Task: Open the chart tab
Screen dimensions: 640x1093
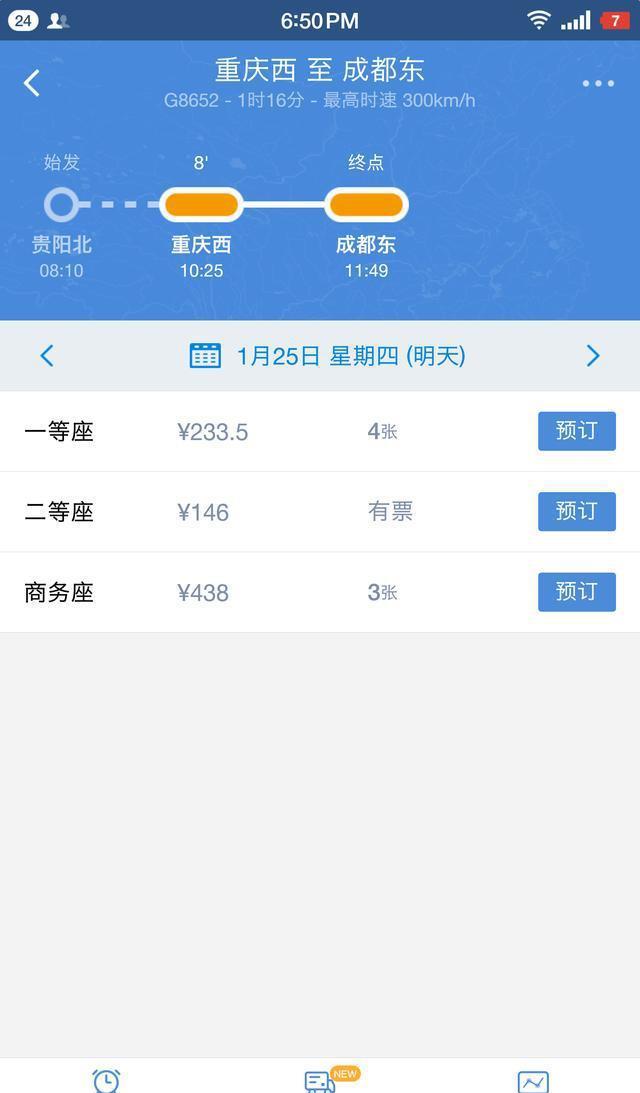Action: 533,1081
